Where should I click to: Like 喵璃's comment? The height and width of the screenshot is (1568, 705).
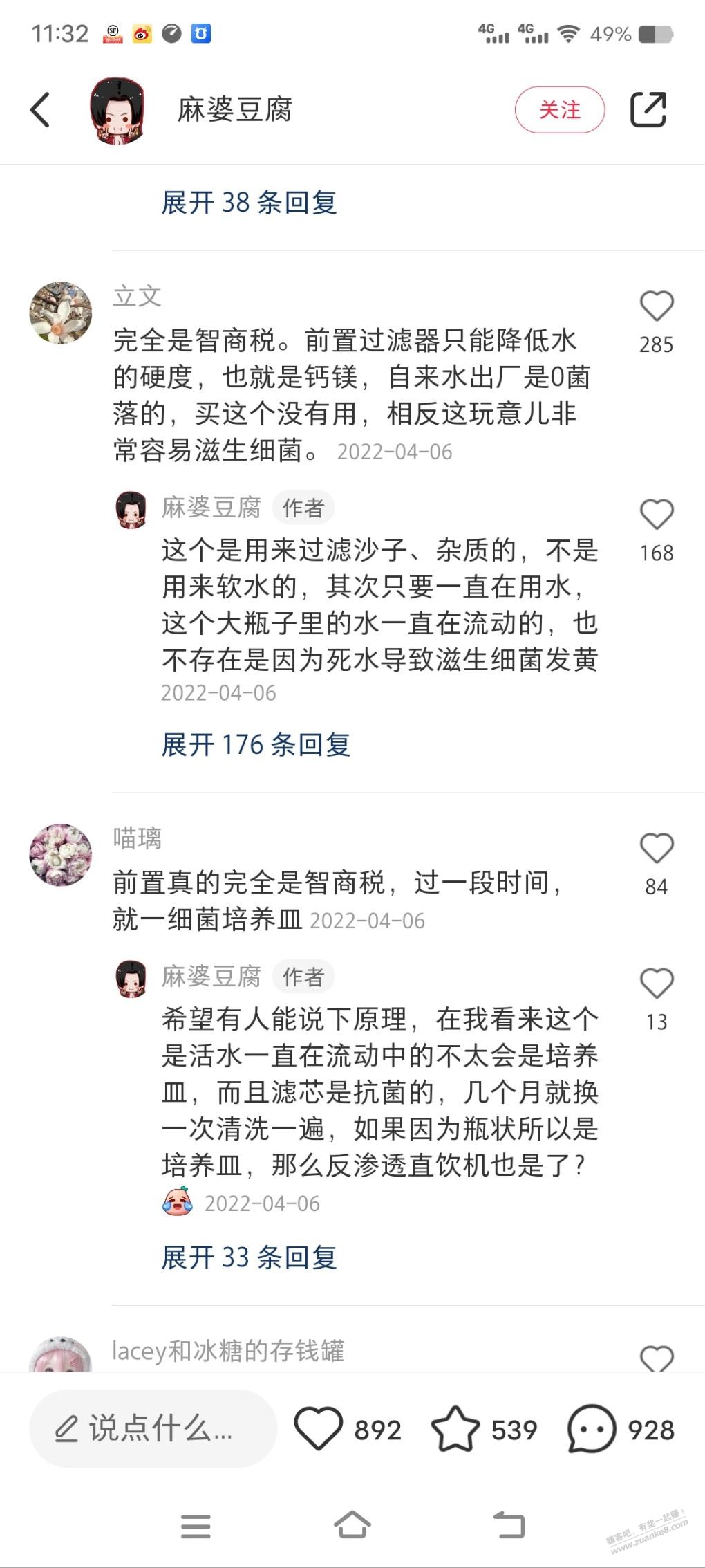tap(656, 849)
